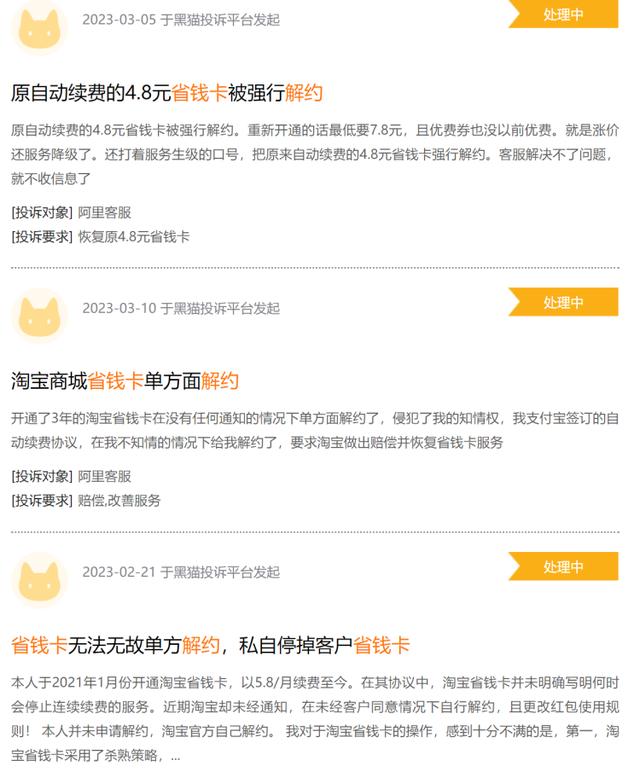View profile avatar of 2023-02-21 complaint poster
Viewport: 640px width, 772px height.
click(39, 579)
